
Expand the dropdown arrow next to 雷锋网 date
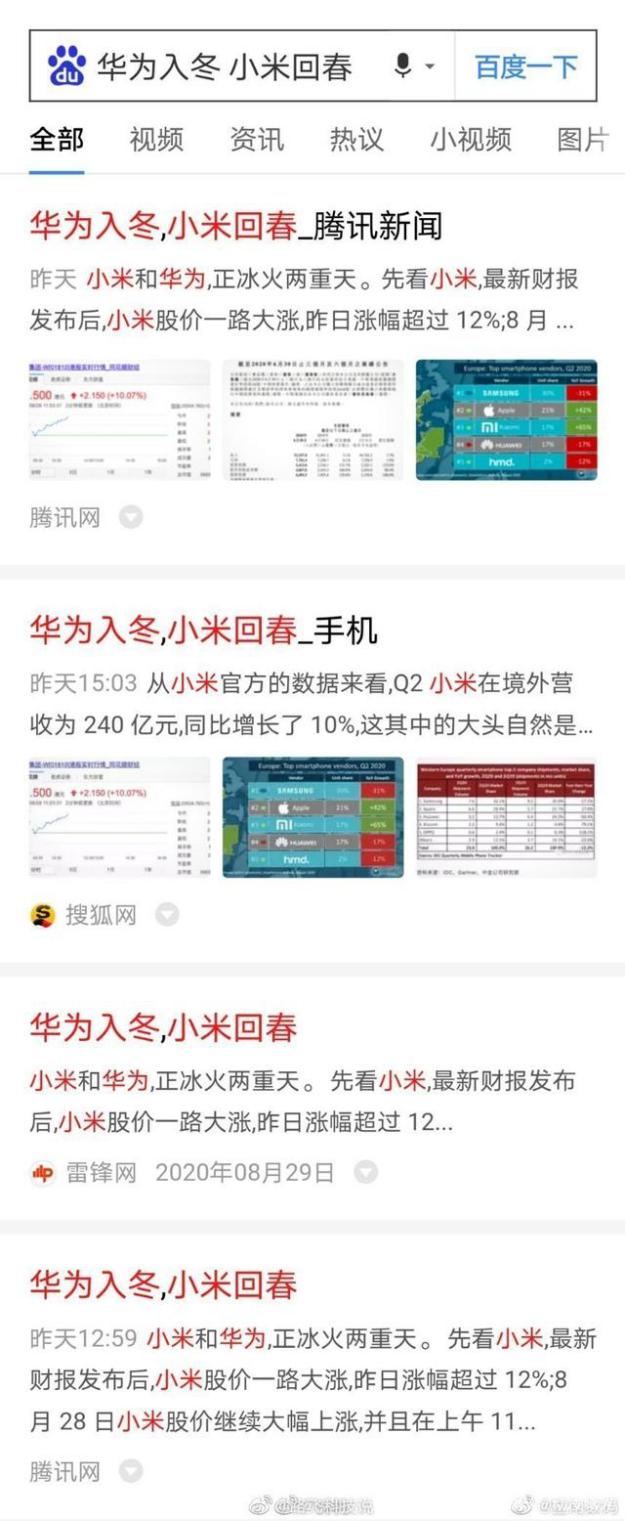coord(366,1172)
